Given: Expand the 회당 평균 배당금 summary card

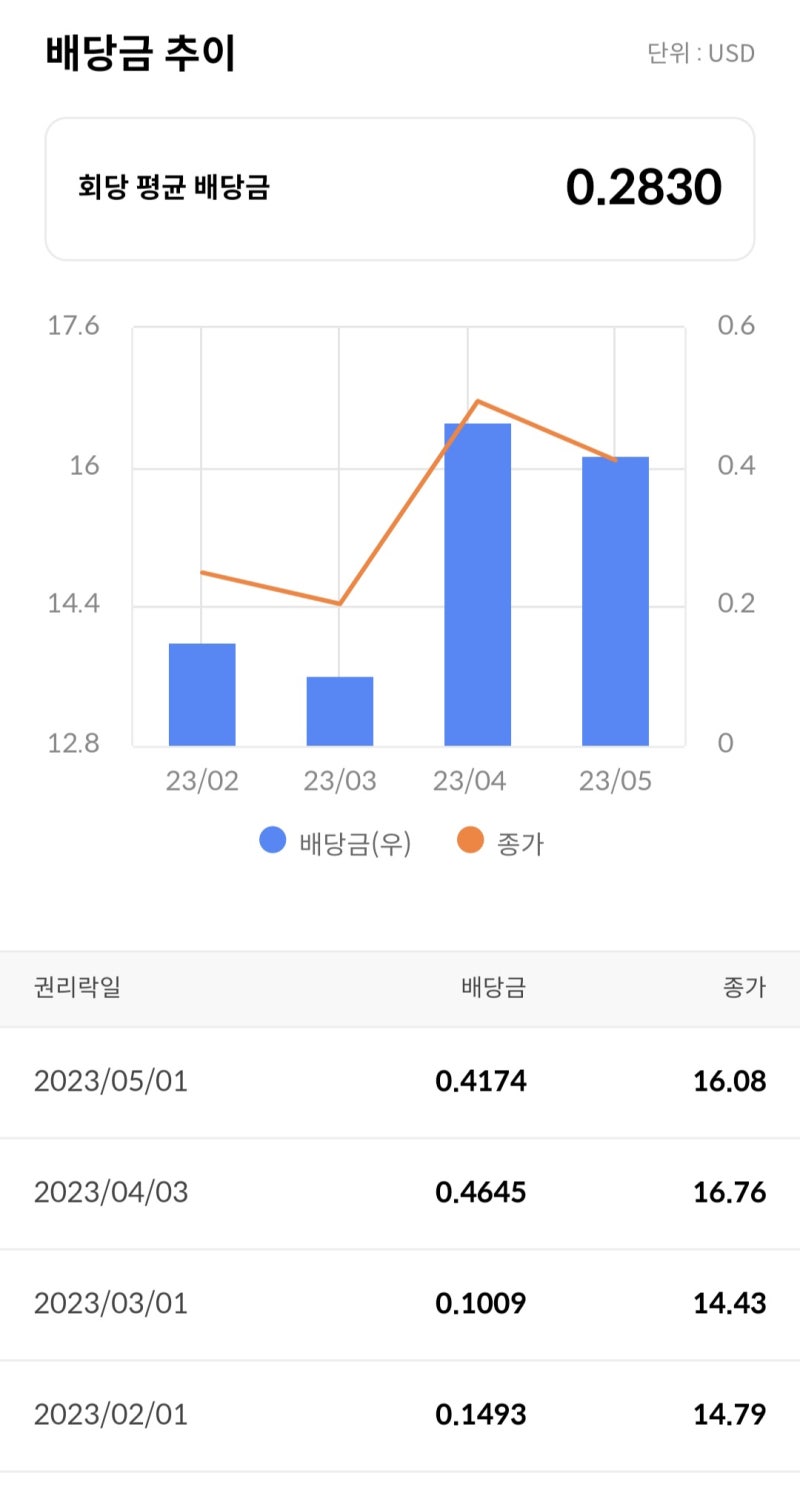Looking at the screenshot, I should click(400, 186).
